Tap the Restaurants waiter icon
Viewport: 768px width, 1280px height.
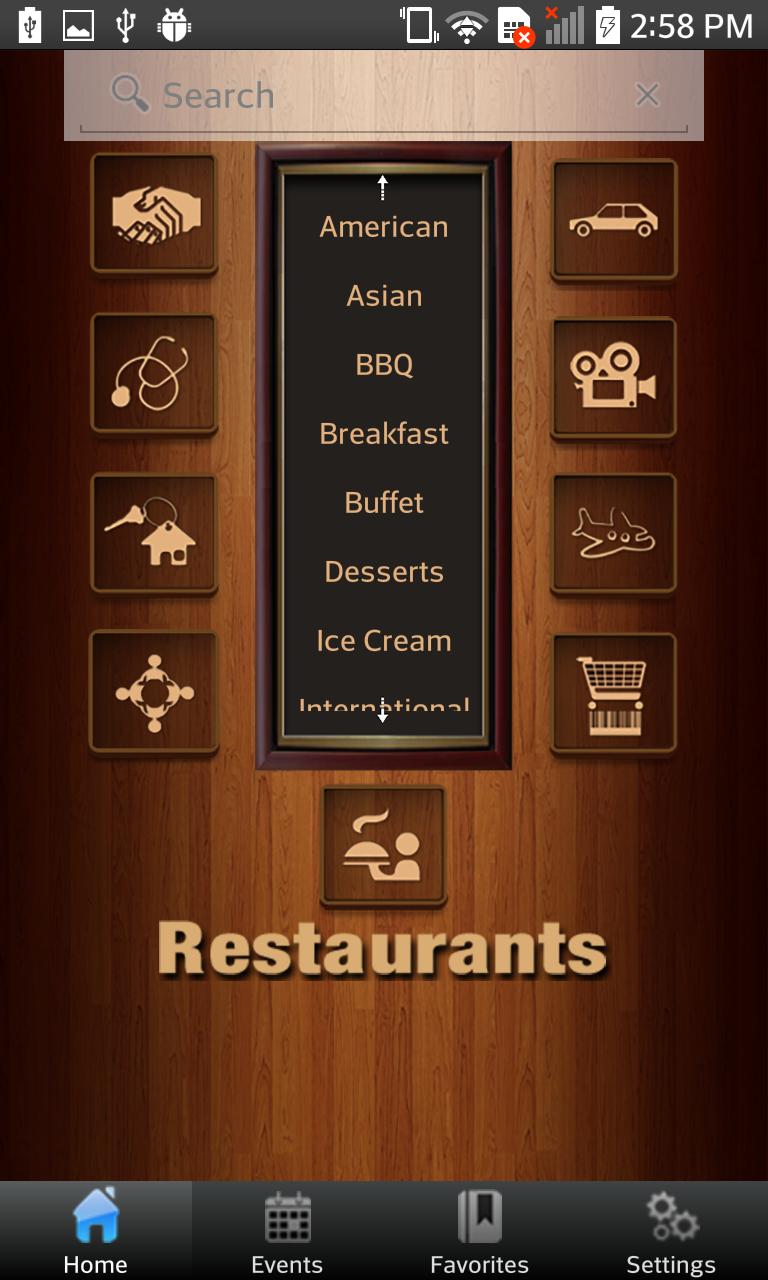click(x=383, y=846)
